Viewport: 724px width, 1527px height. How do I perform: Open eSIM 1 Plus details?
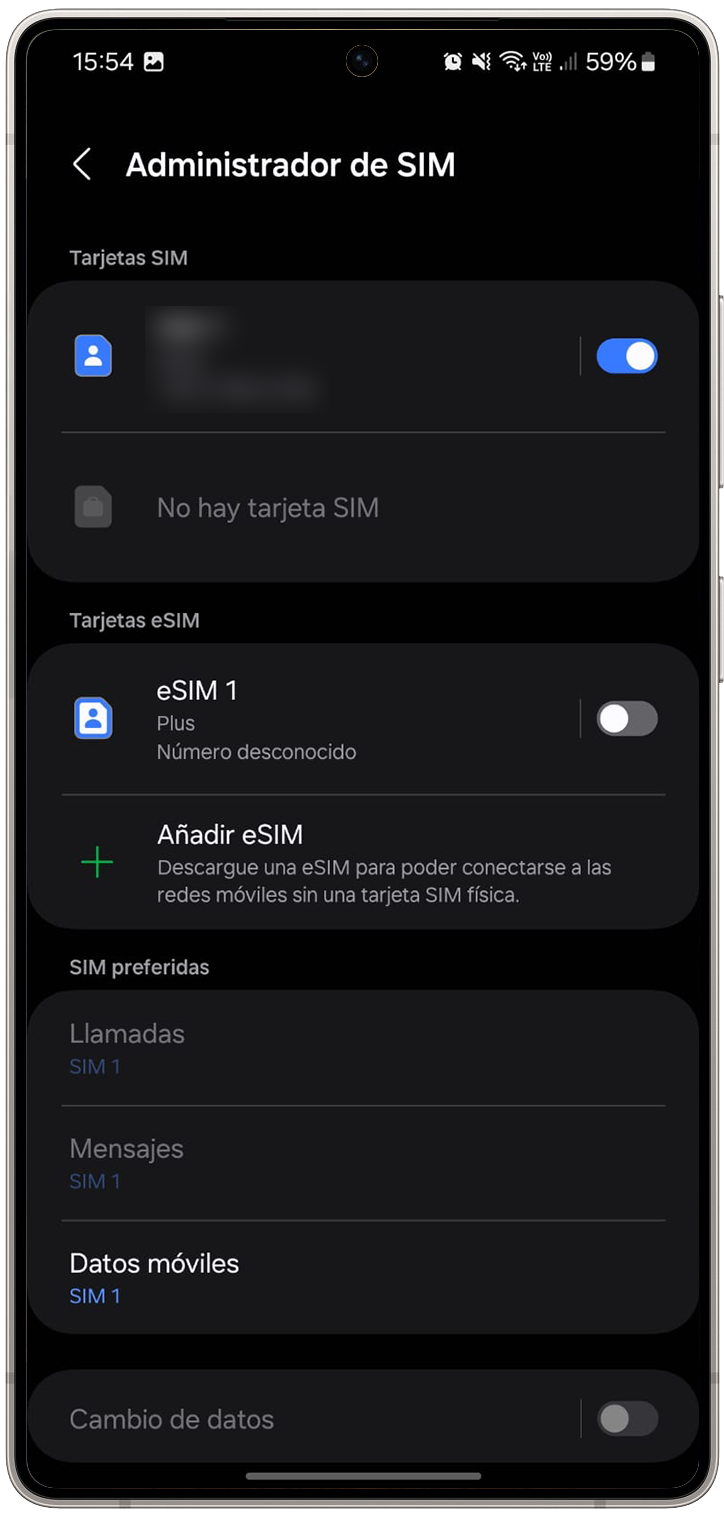[x=300, y=719]
